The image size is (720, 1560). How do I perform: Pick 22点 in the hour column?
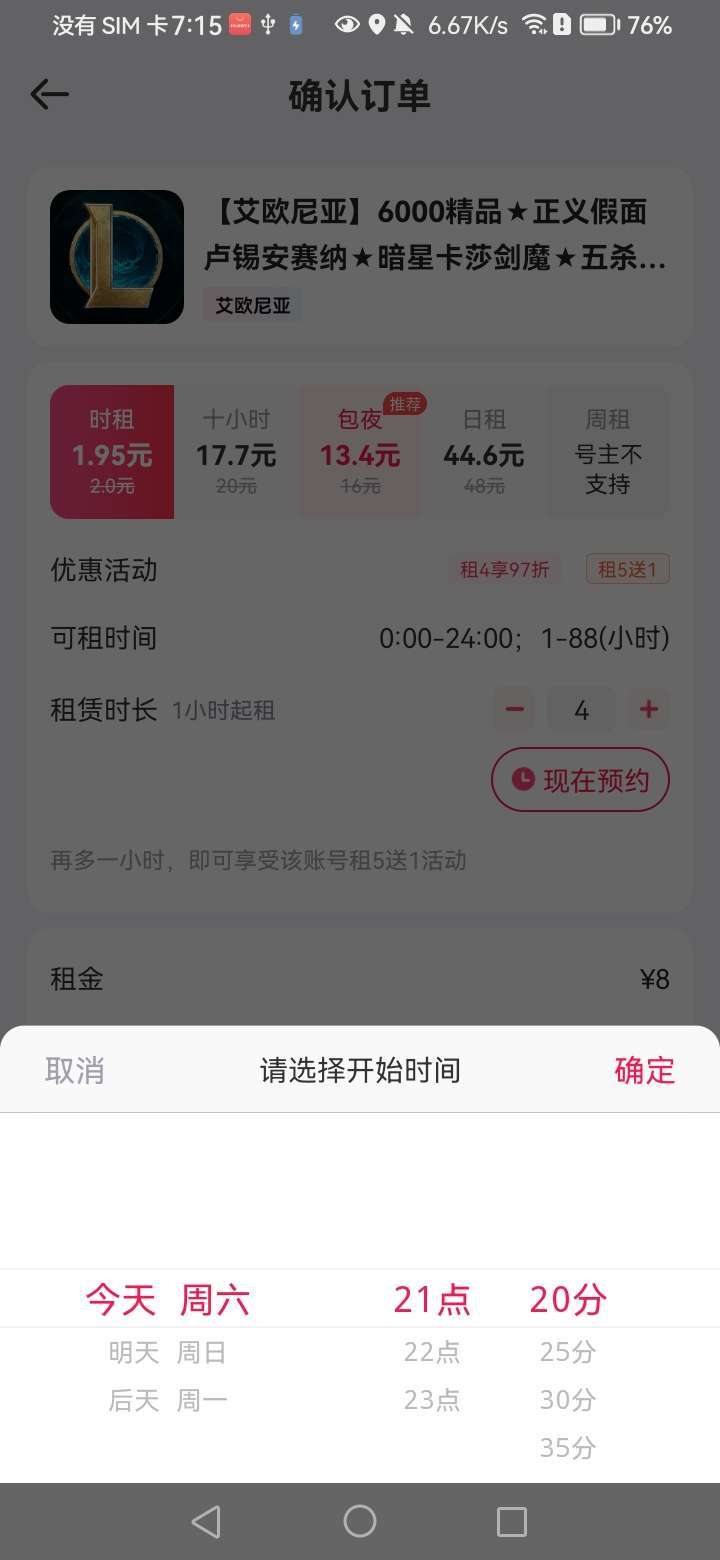click(432, 1353)
